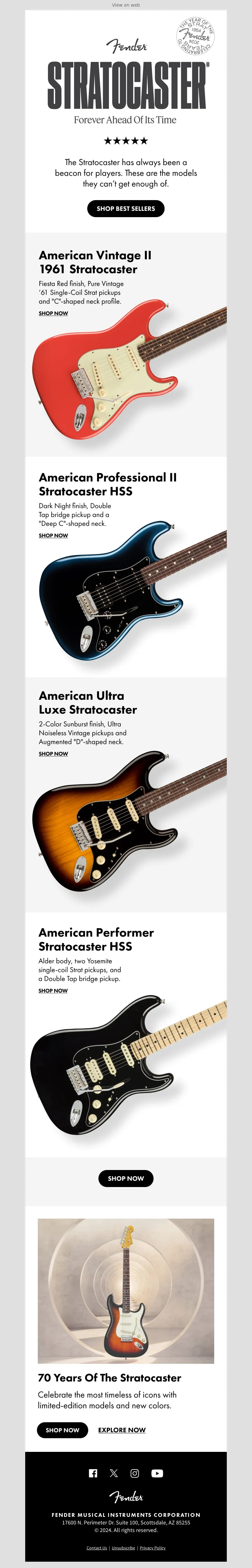Open Fender's YouTube channel
The width and height of the screenshot is (252, 1568).
coord(157,1473)
